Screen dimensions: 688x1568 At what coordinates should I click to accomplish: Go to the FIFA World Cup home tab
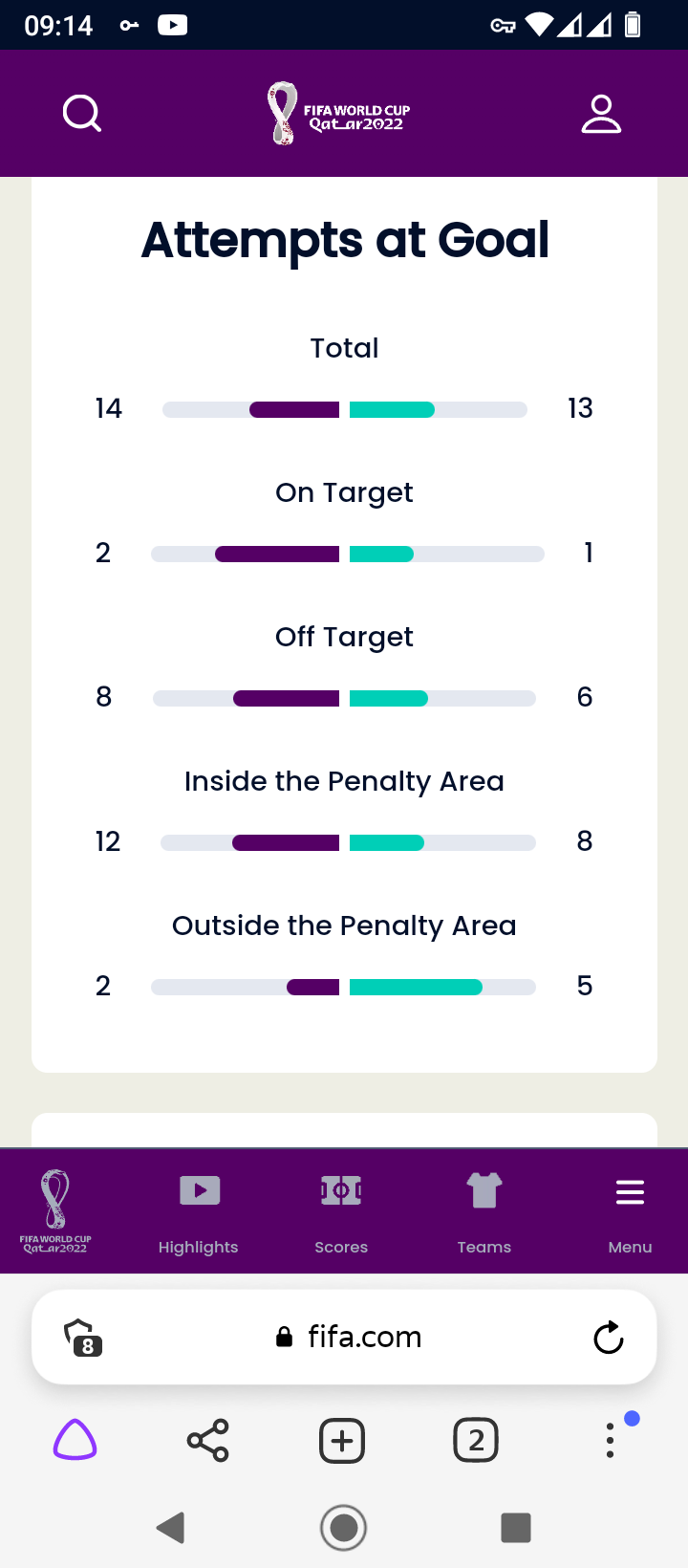tap(55, 1210)
